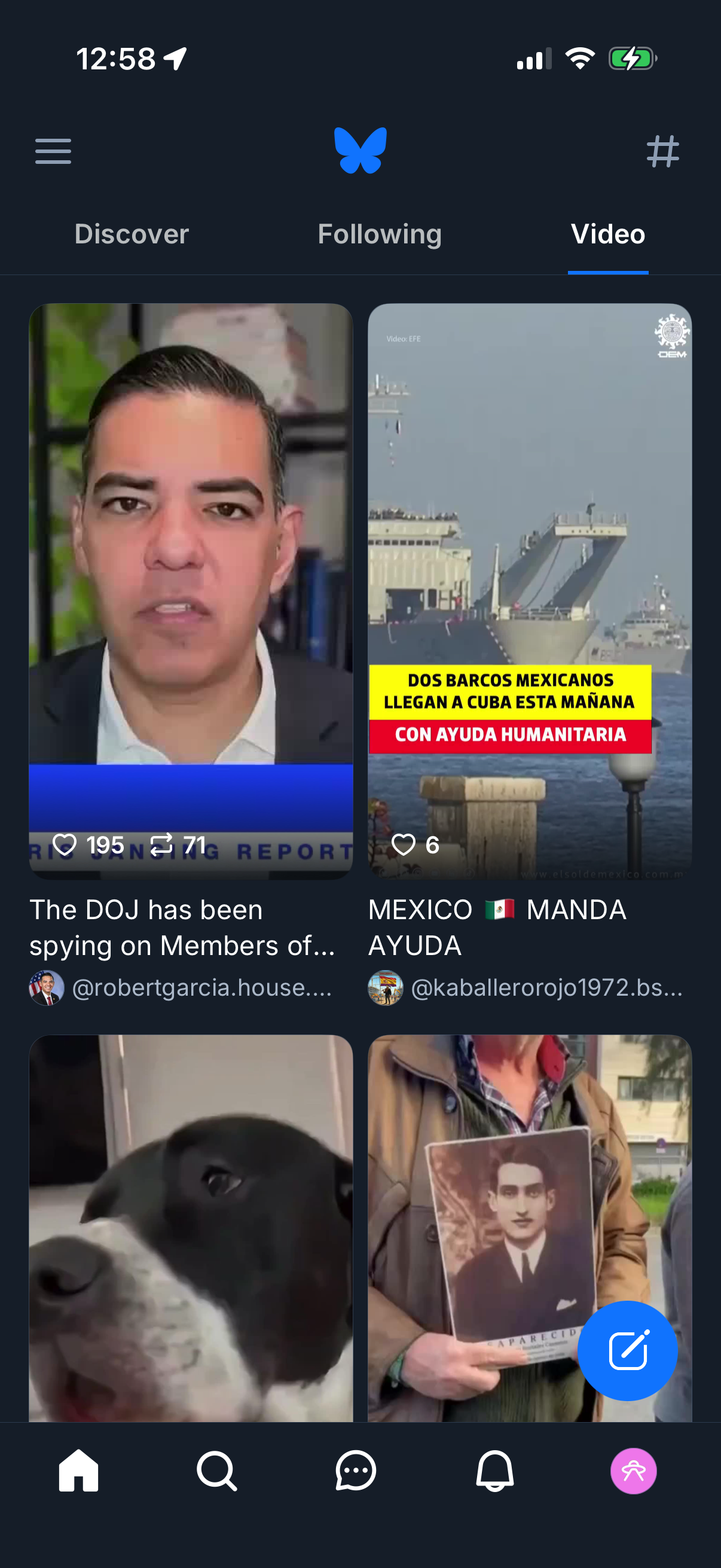Open the search tab

pos(216,1471)
